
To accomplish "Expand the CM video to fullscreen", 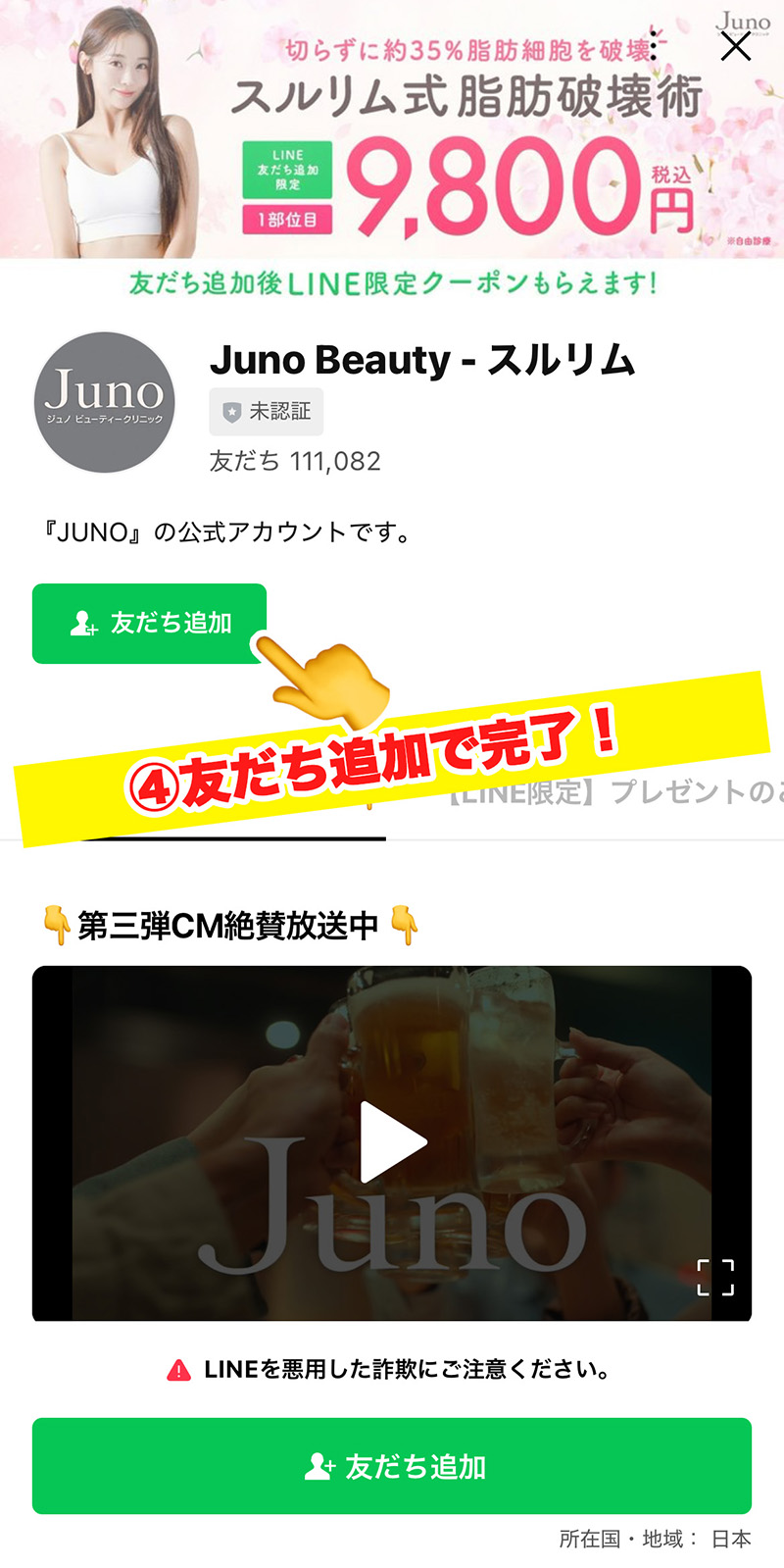I will 715,1277.
